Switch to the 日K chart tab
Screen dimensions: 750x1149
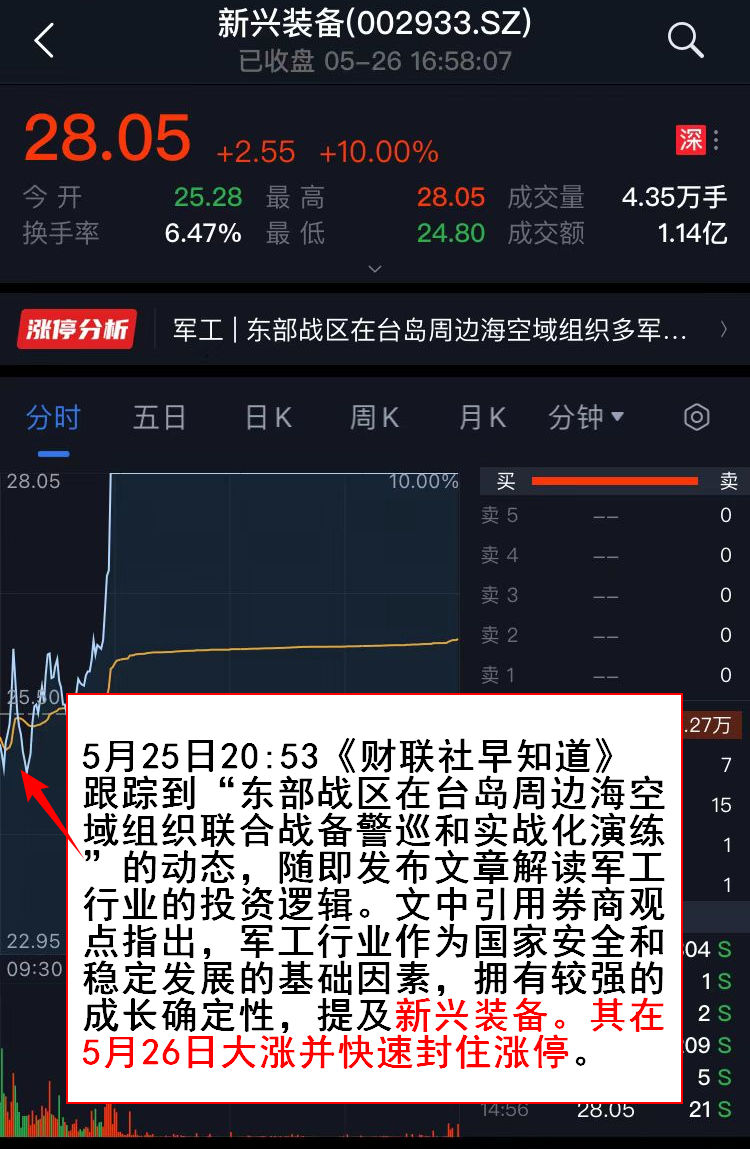[x=268, y=417]
